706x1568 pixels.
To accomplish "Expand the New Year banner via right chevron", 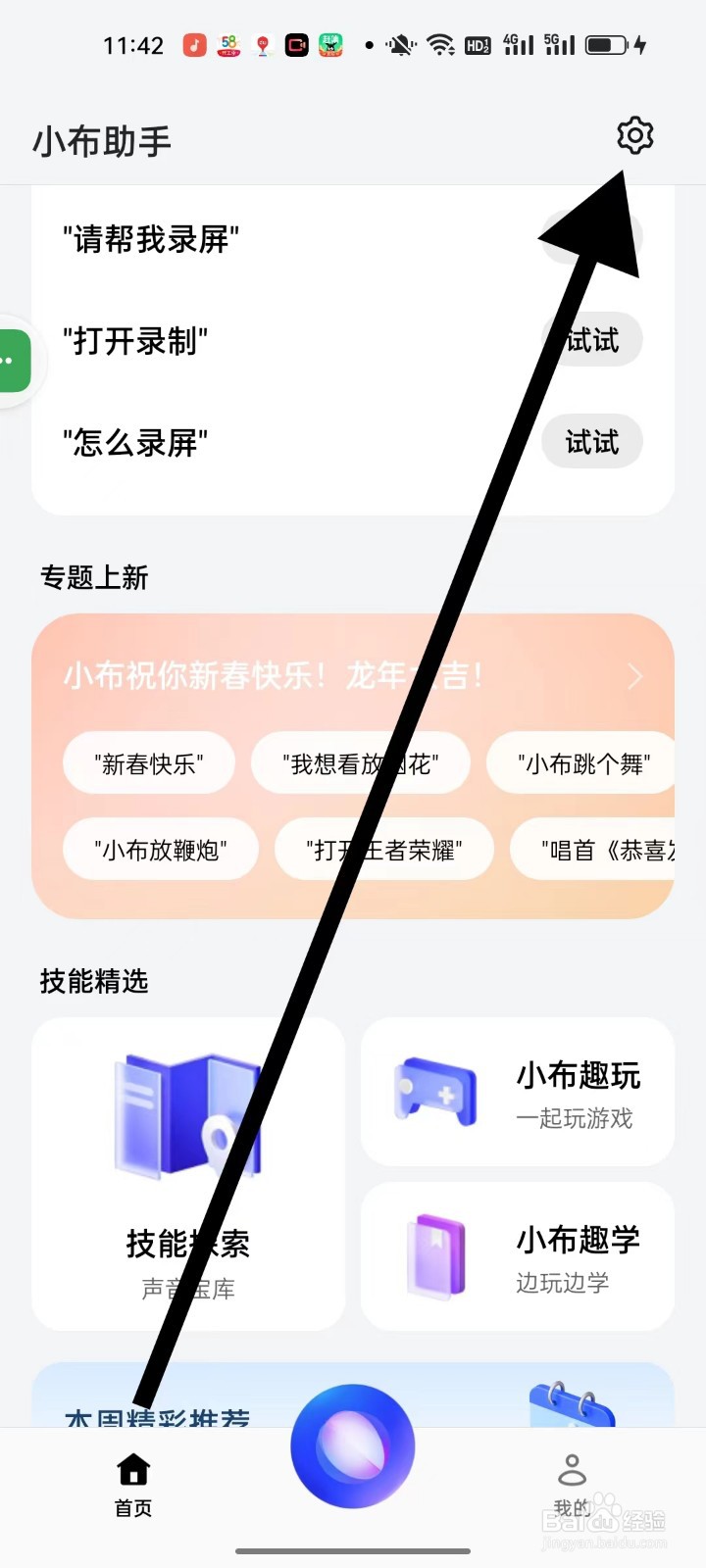I will (x=634, y=676).
